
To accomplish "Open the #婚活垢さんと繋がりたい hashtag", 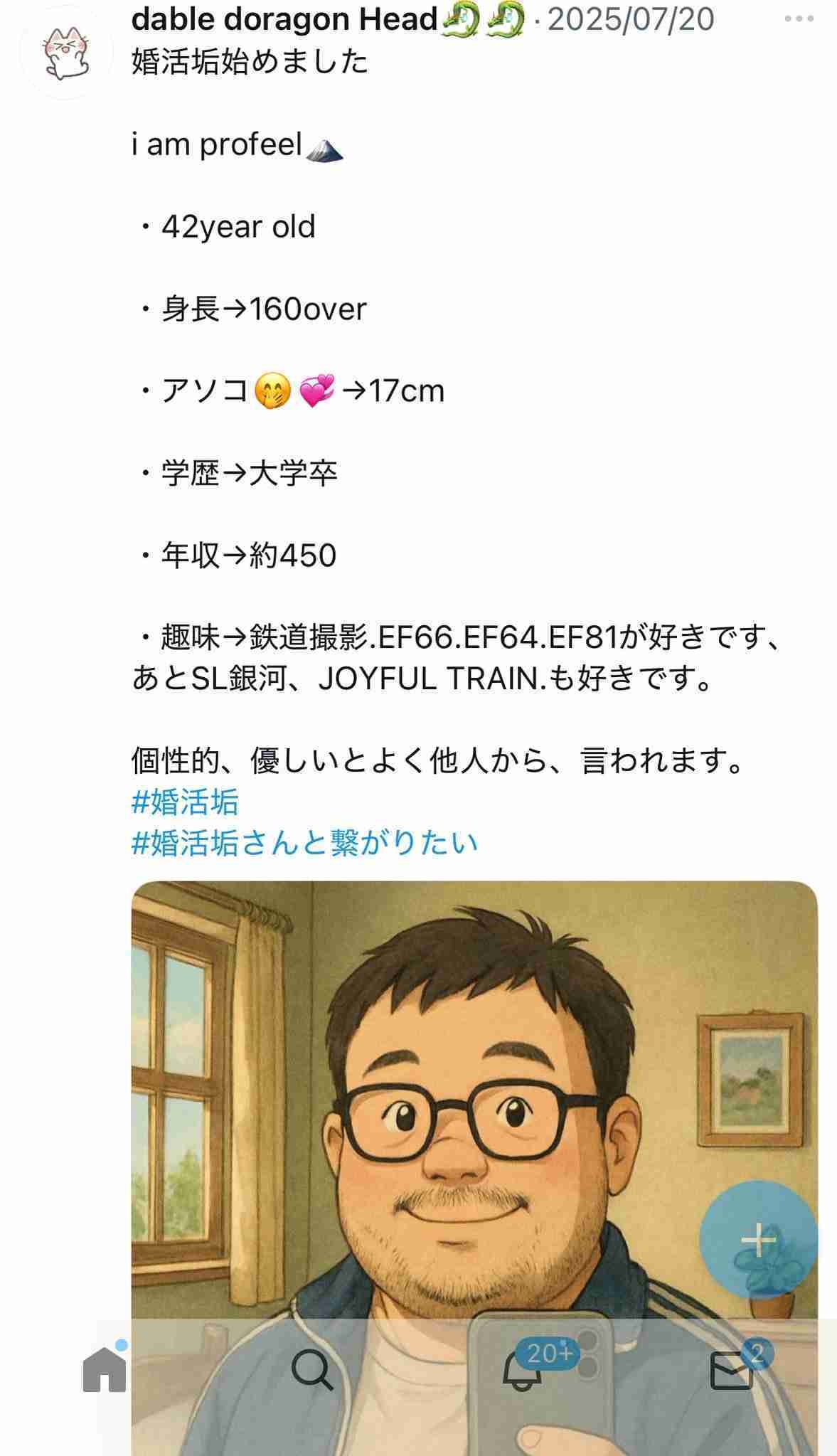I will pos(304,843).
